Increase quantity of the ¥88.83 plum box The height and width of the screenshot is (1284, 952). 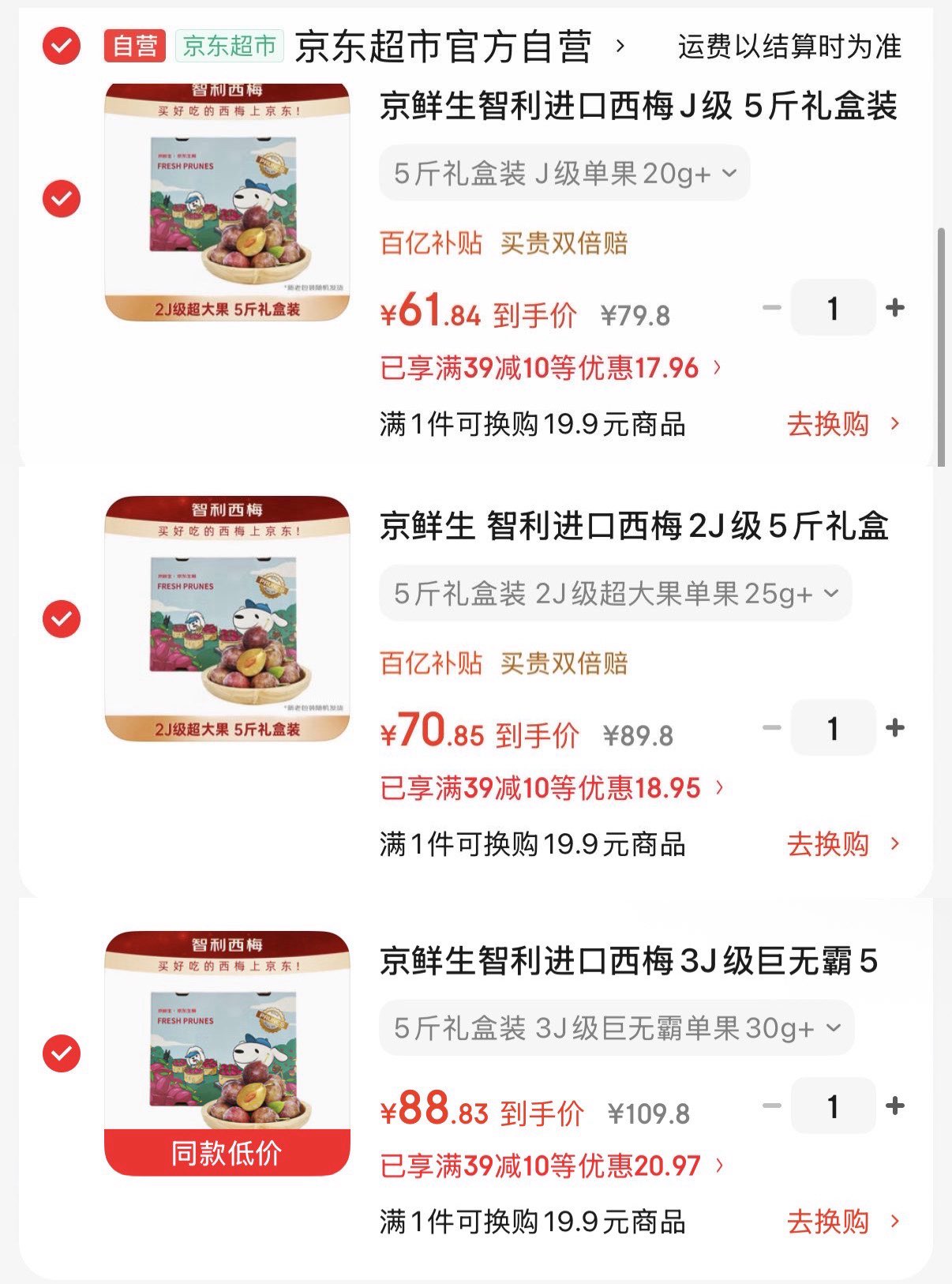click(x=894, y=1106)
